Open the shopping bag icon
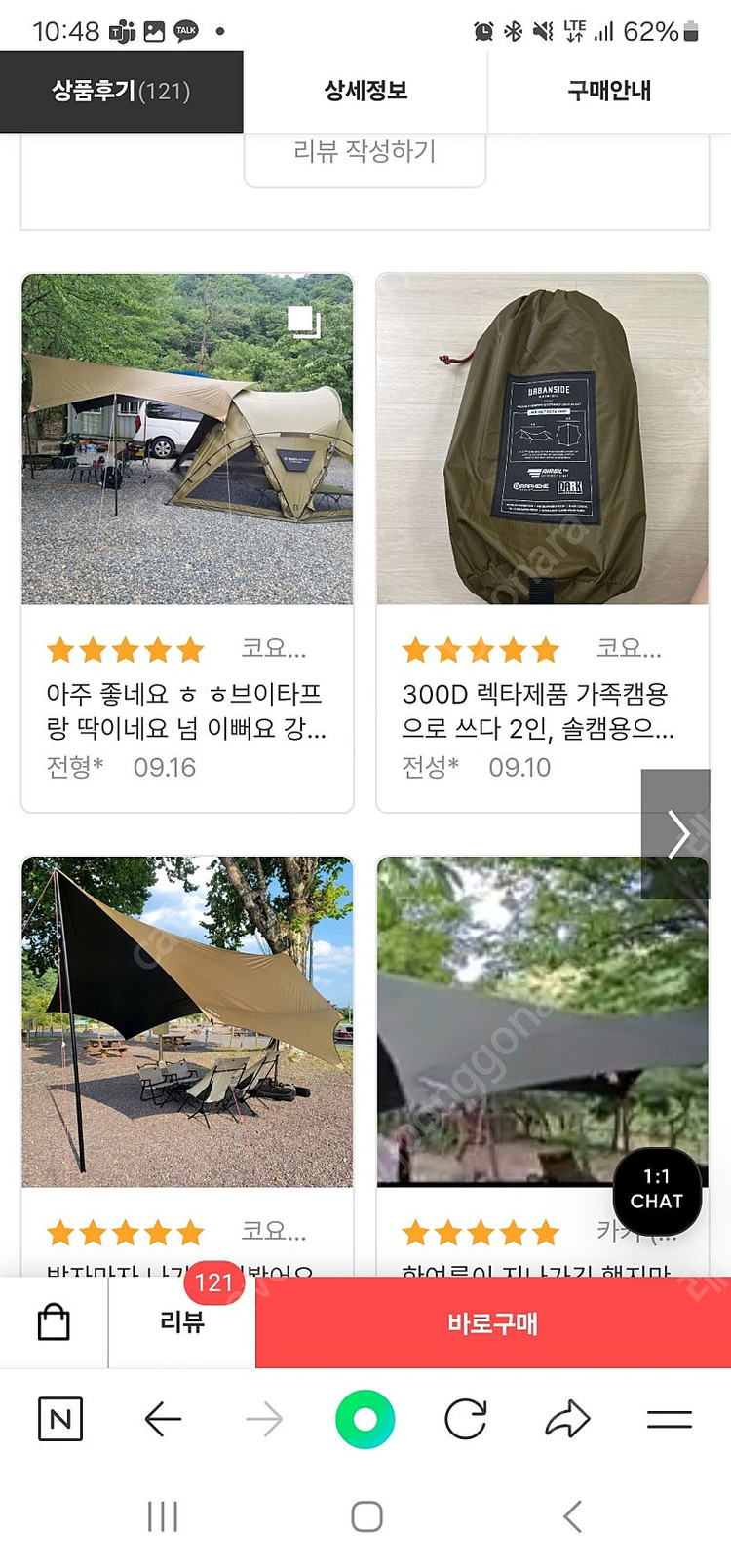 point(54,1322)
